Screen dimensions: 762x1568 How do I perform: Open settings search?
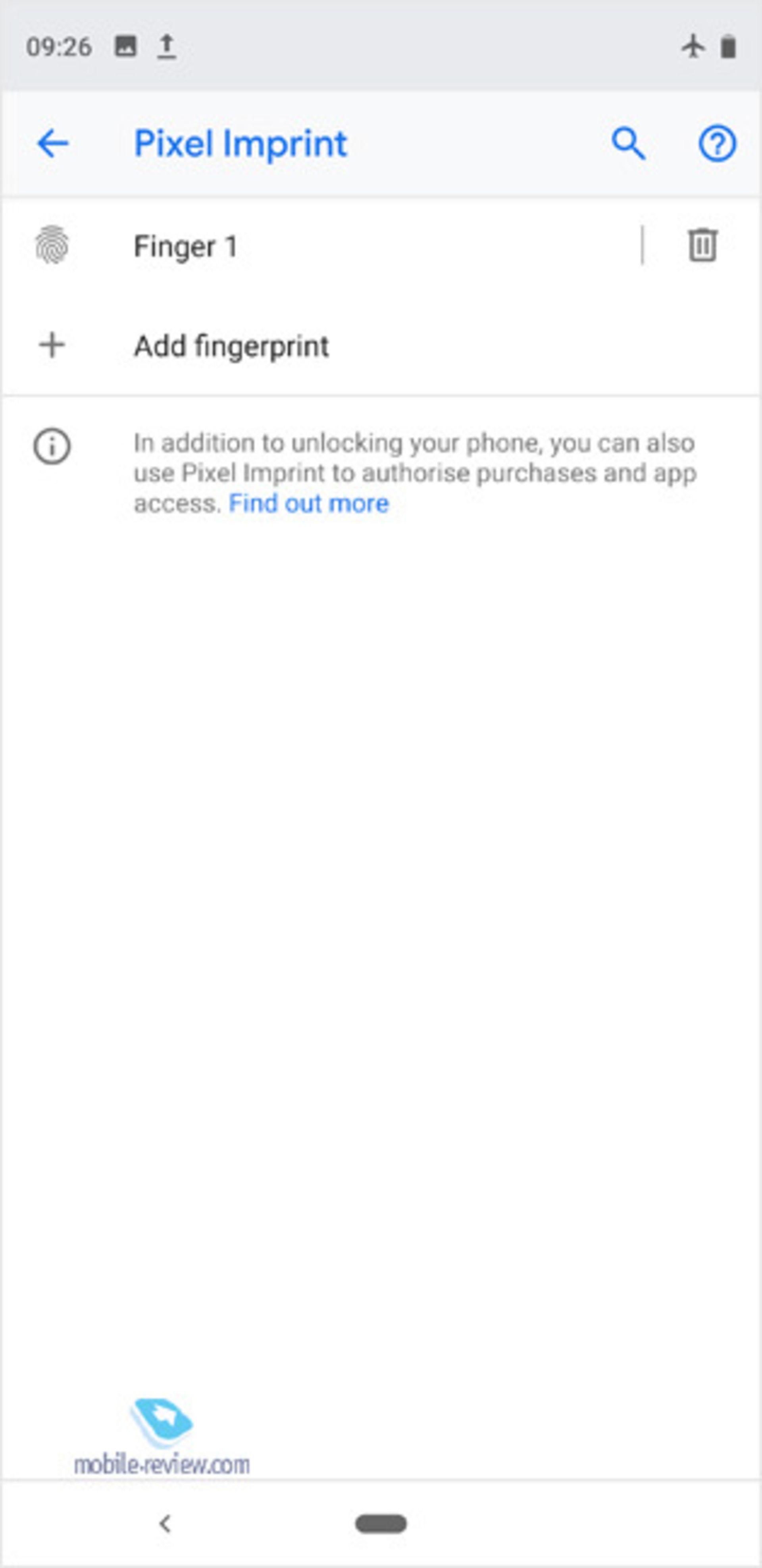coord(628,144)
